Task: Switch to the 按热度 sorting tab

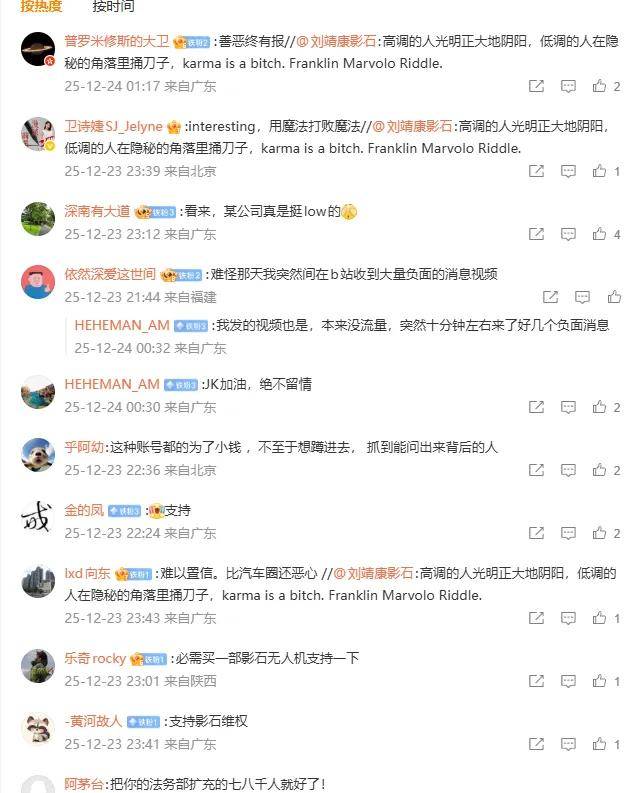Action: point(41,6)
